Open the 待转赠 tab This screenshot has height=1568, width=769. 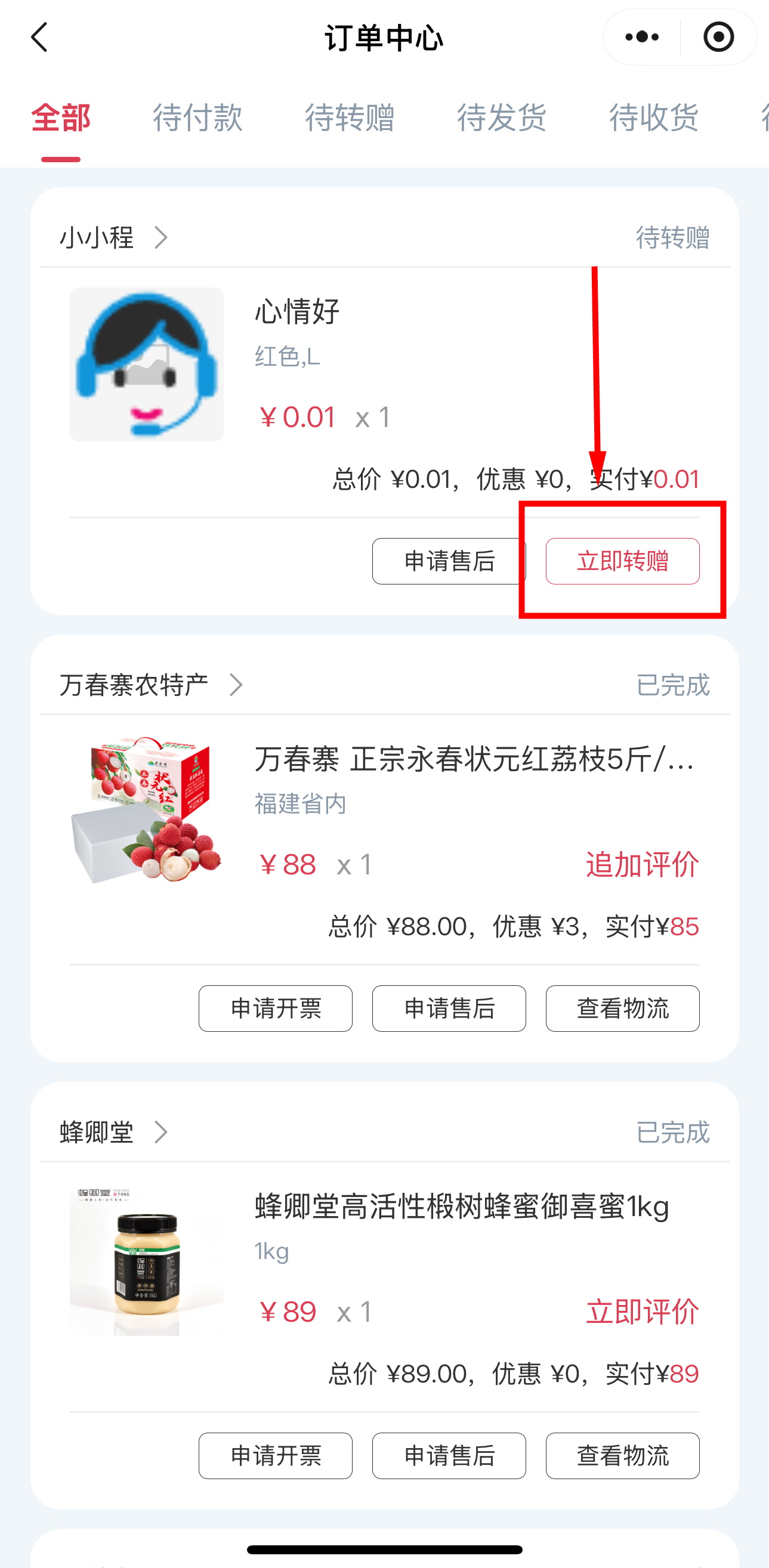click(x=350, y=117)
